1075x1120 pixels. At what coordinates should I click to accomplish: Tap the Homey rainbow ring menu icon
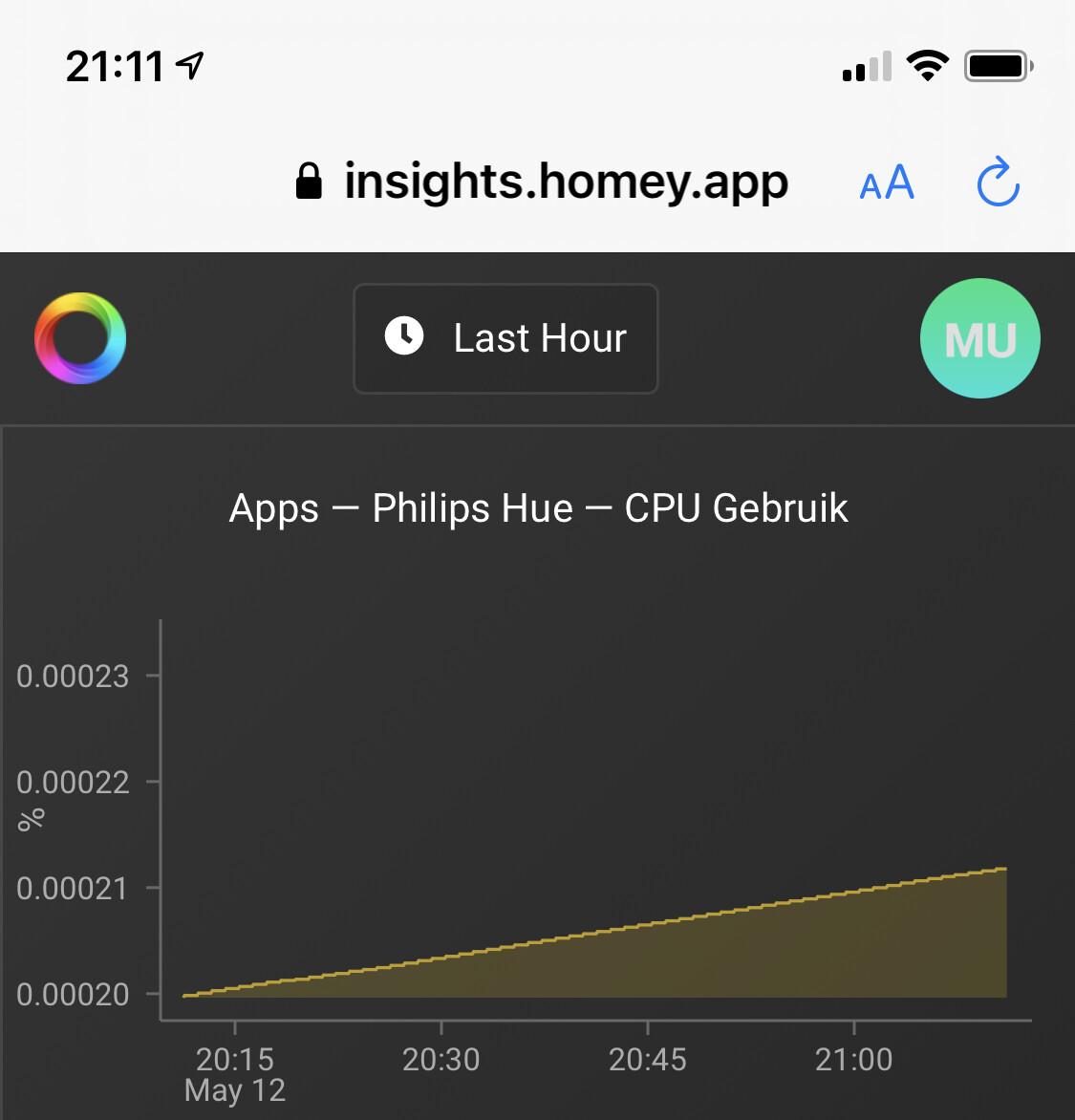(x=80, y=338)
